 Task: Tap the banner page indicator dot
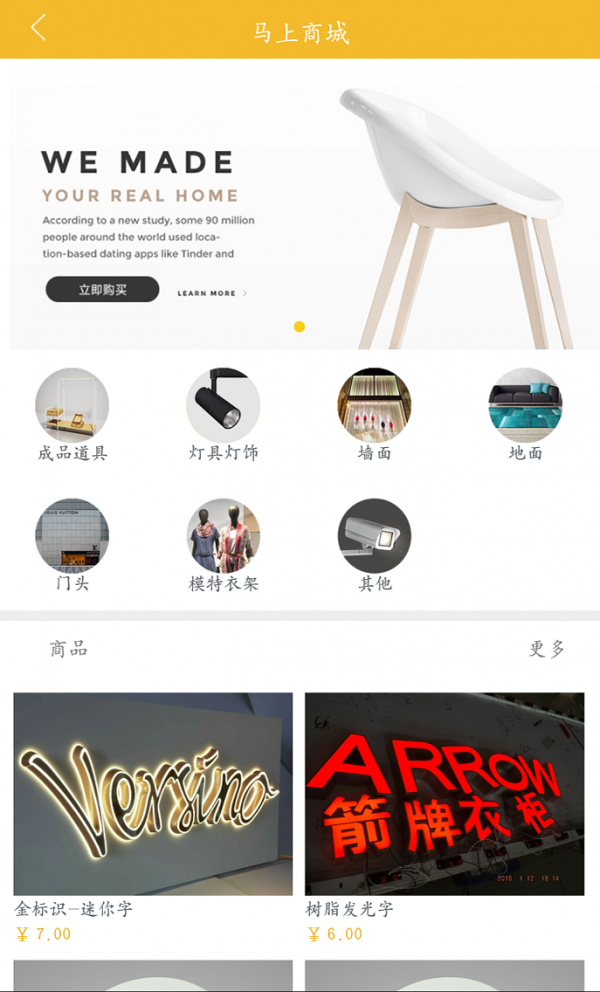coord(299,326)
